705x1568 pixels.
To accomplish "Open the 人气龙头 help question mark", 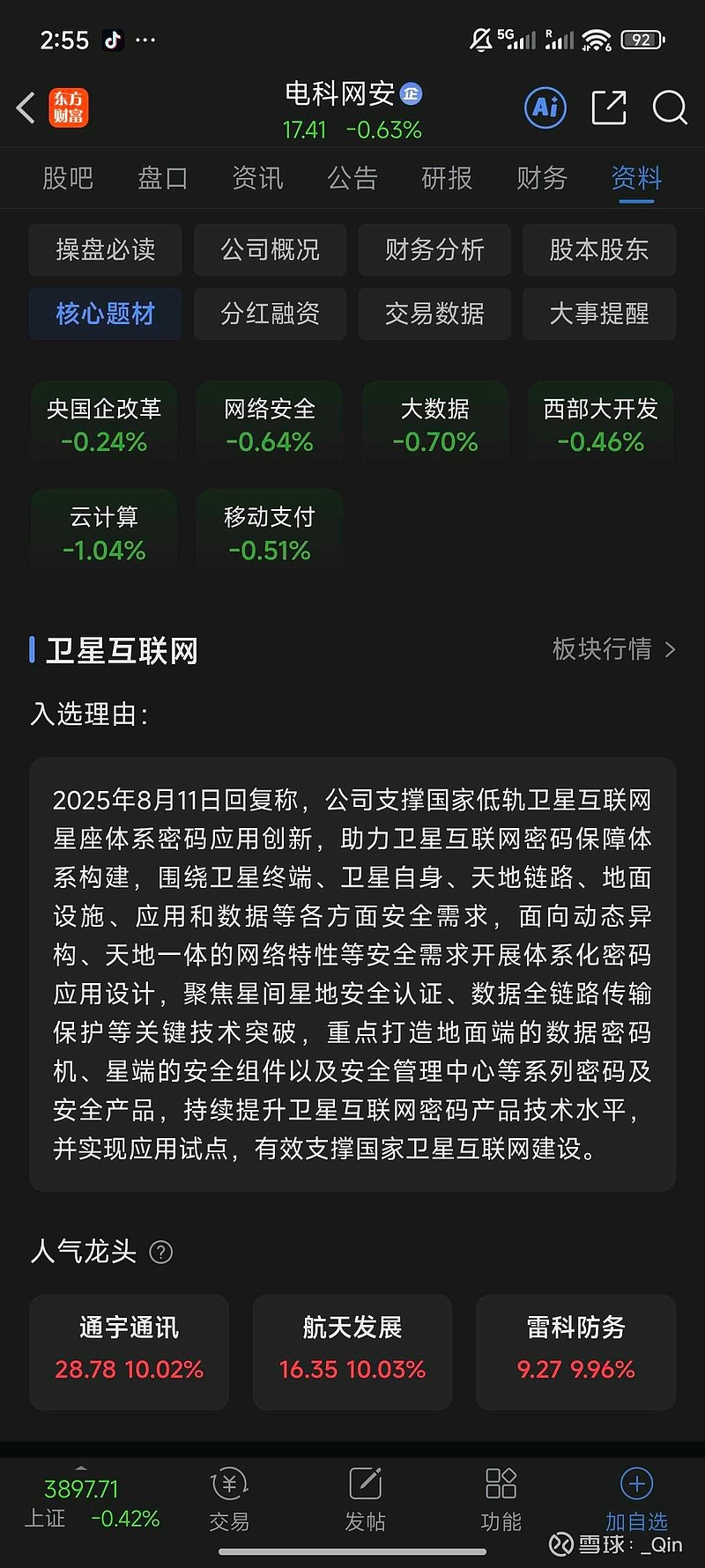I will [x=161, y=1251].
